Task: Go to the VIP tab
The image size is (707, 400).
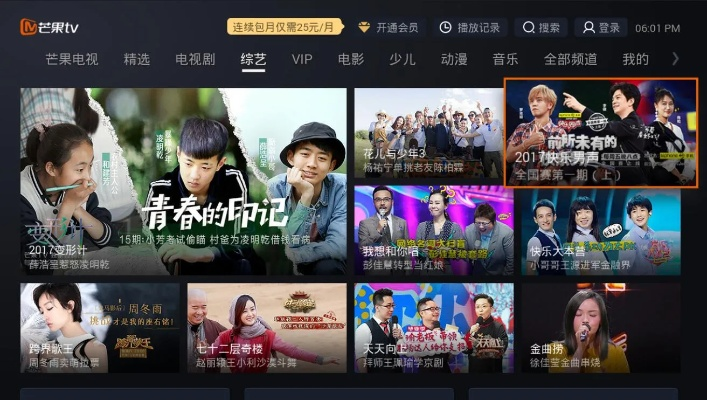Action: (302, 59)
